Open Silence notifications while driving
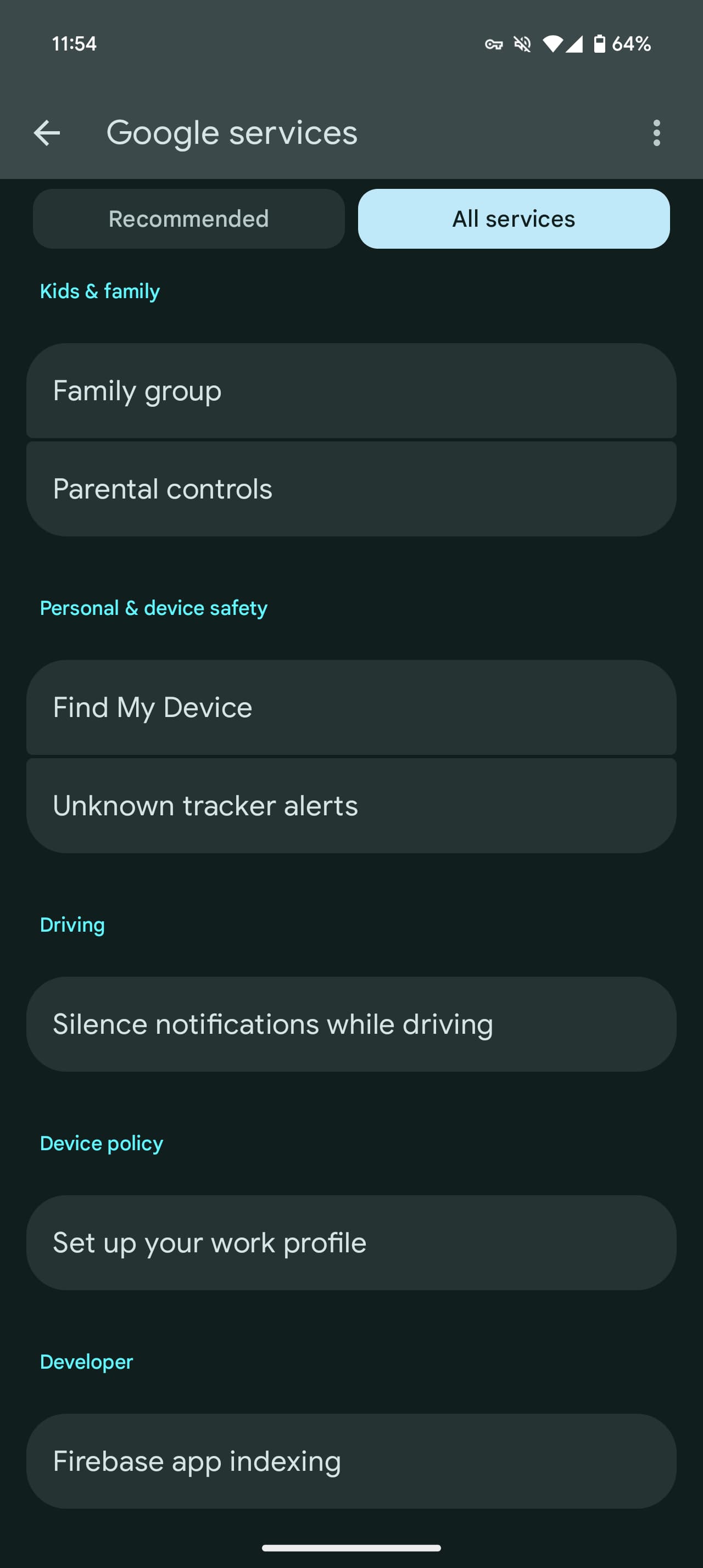This screenshot has height=1568, width=703. 351,1024
